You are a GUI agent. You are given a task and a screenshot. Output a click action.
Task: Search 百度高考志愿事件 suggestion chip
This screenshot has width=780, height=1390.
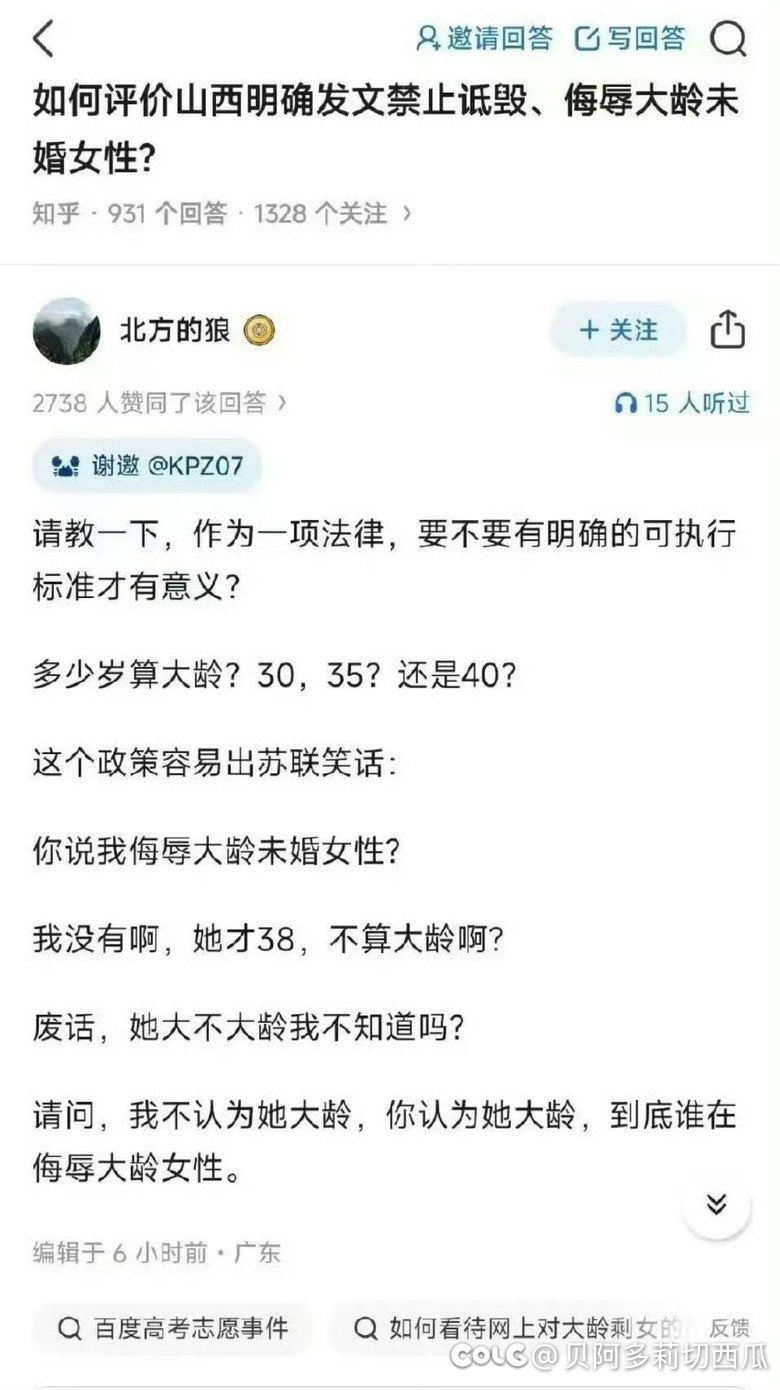pyautogui.click(x=174, y=1328)
